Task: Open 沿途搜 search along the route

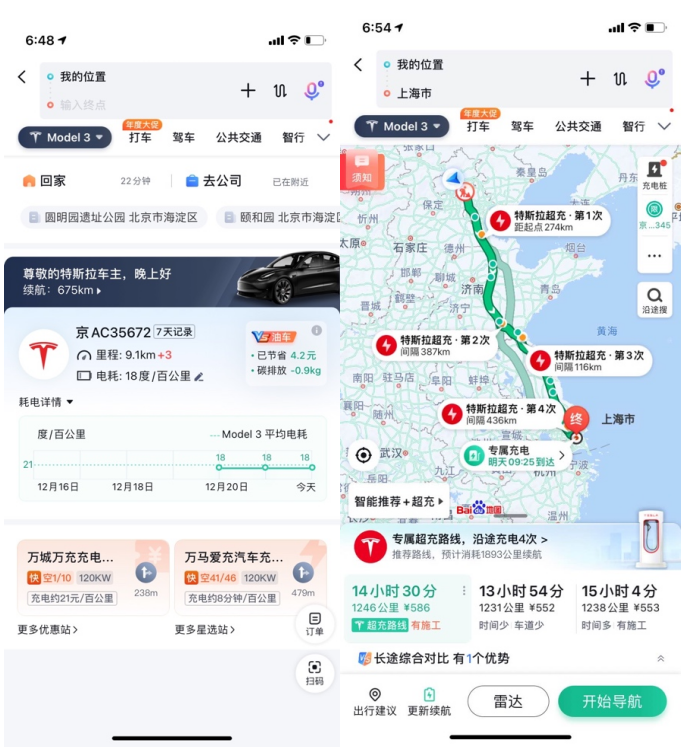Action: pyautogui.click(x=654, y=300)
